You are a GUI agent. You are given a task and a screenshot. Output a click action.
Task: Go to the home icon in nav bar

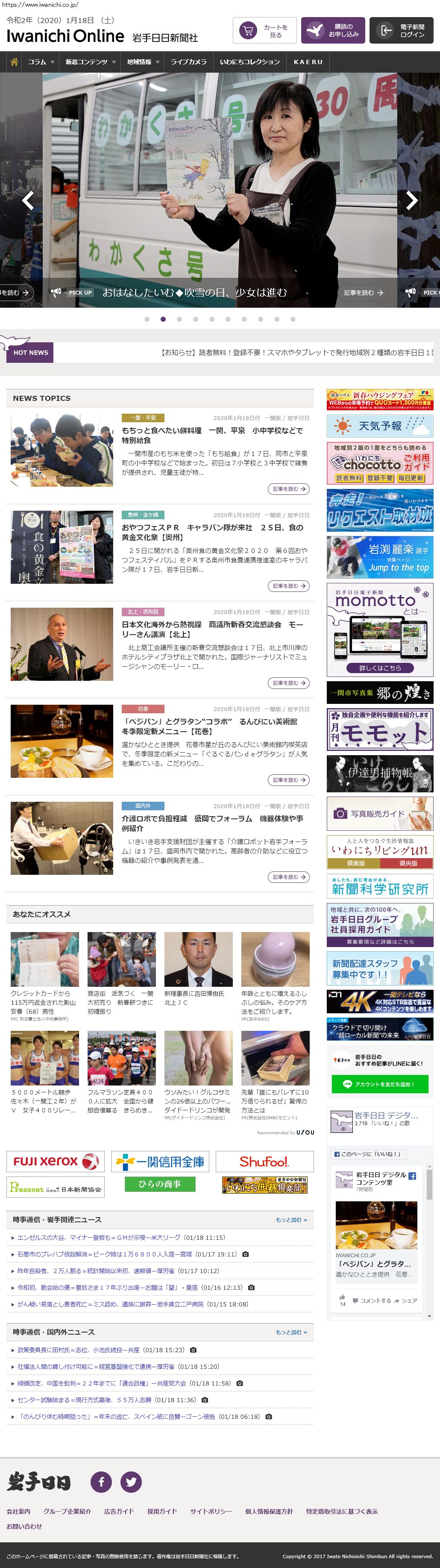pyautogui.click(x=14, y=62)
